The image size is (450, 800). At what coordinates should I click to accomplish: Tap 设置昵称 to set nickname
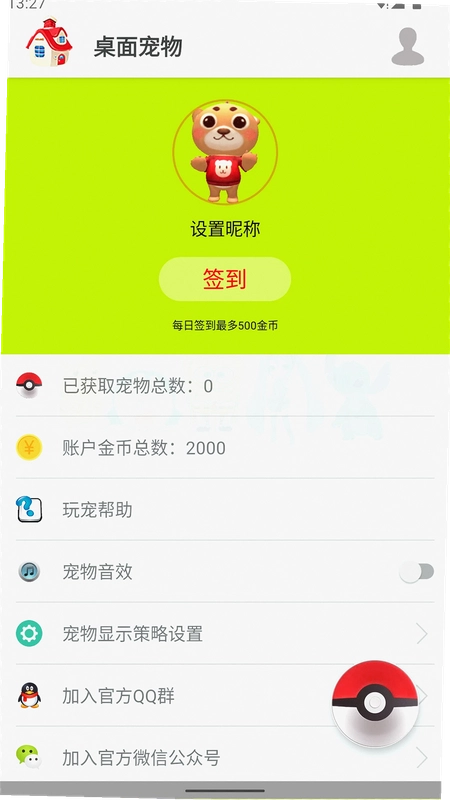click(225, 229)
